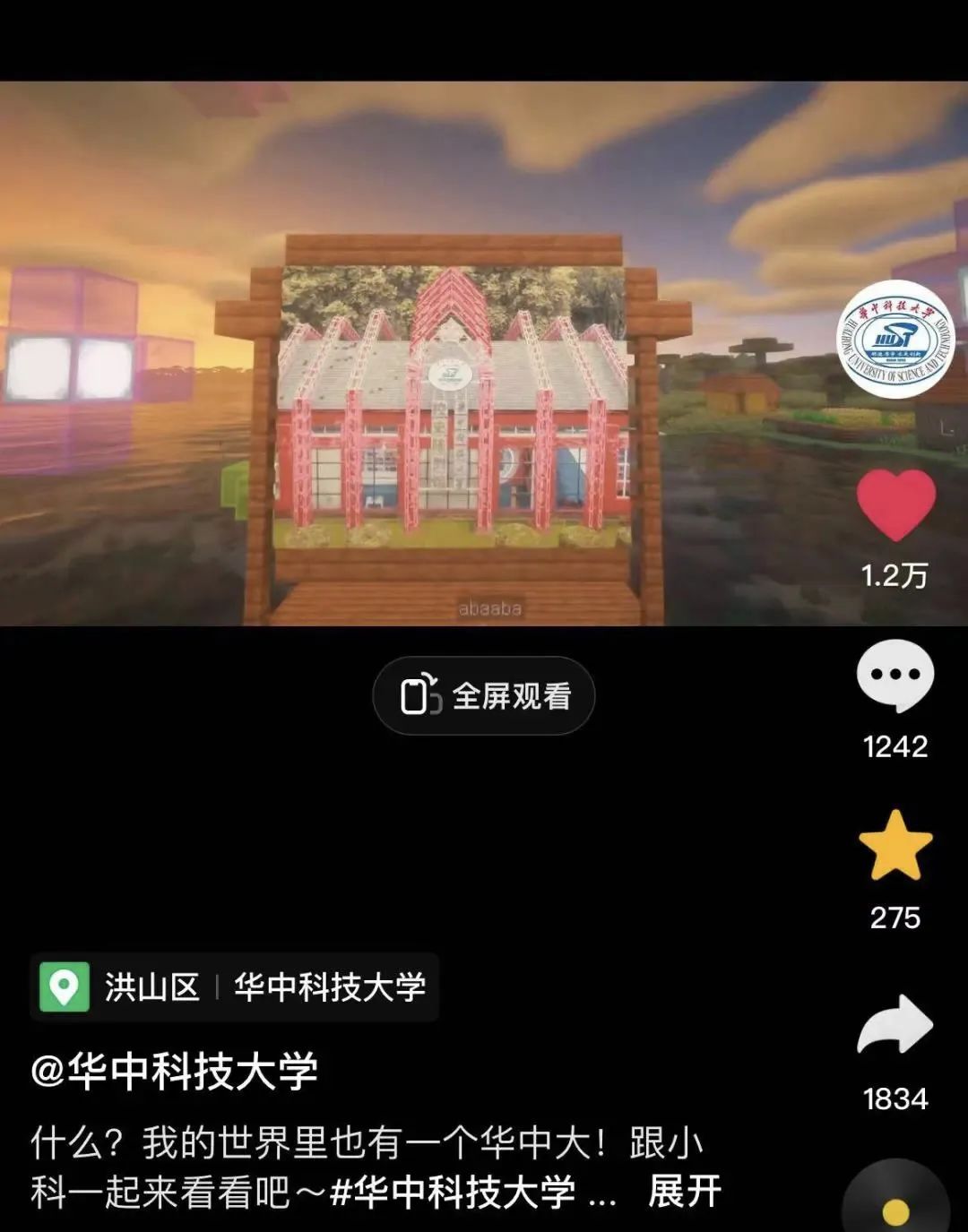Share this video
Image resolution: width=968 pixels, height=1232 pixels.
[895, 1026]
